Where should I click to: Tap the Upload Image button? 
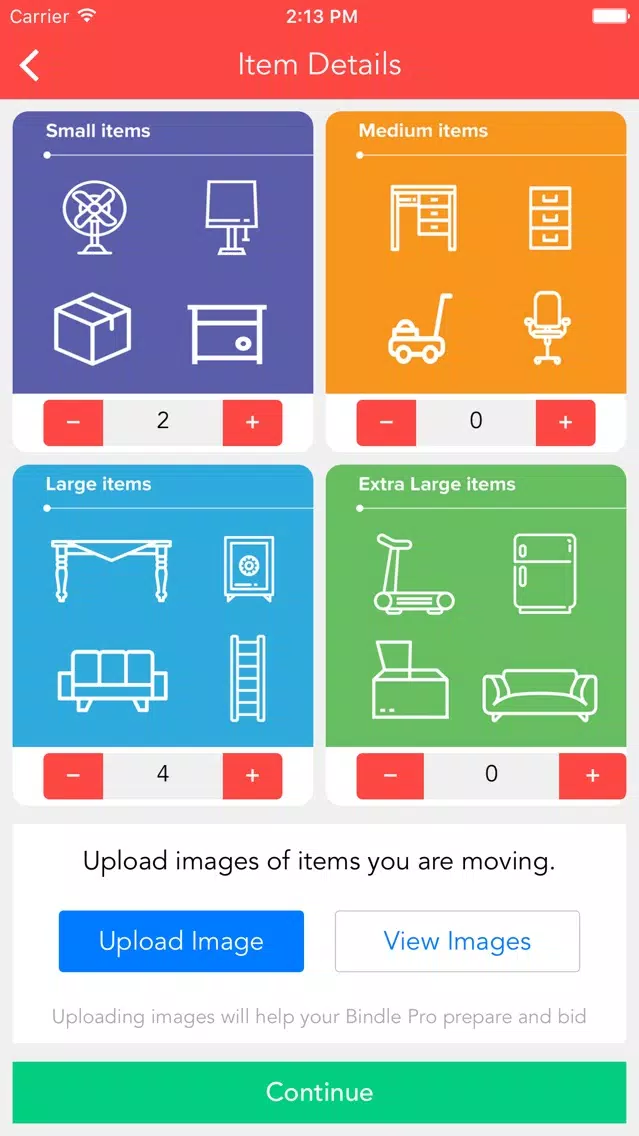[x=181, y=941]
